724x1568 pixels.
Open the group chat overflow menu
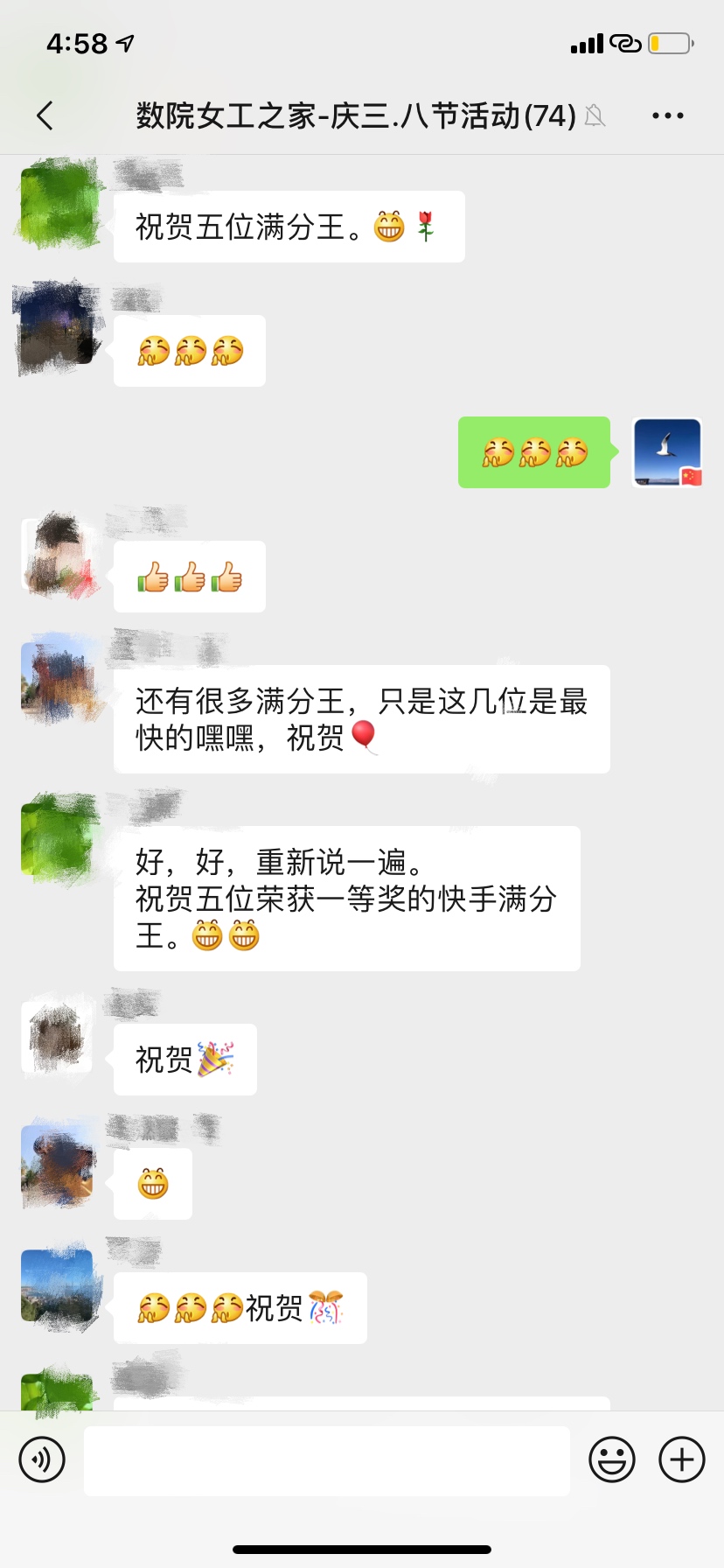pos(667,115)
